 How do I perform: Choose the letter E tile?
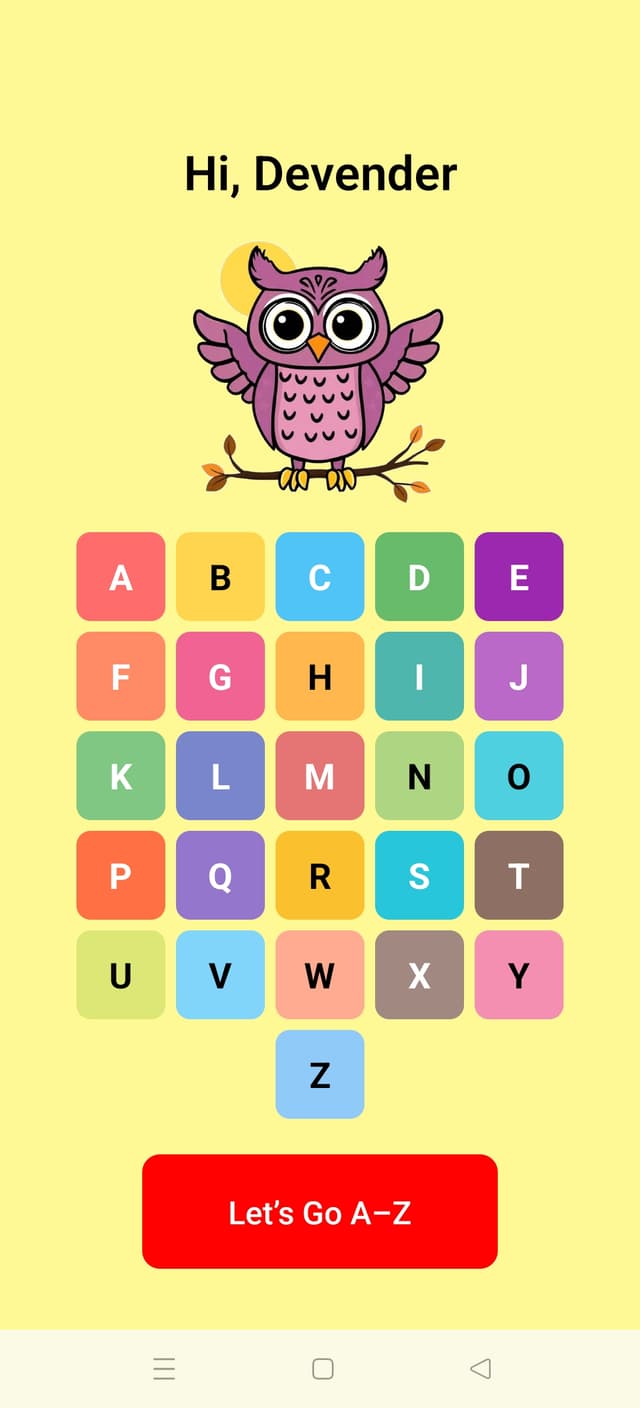coord(519,577)
